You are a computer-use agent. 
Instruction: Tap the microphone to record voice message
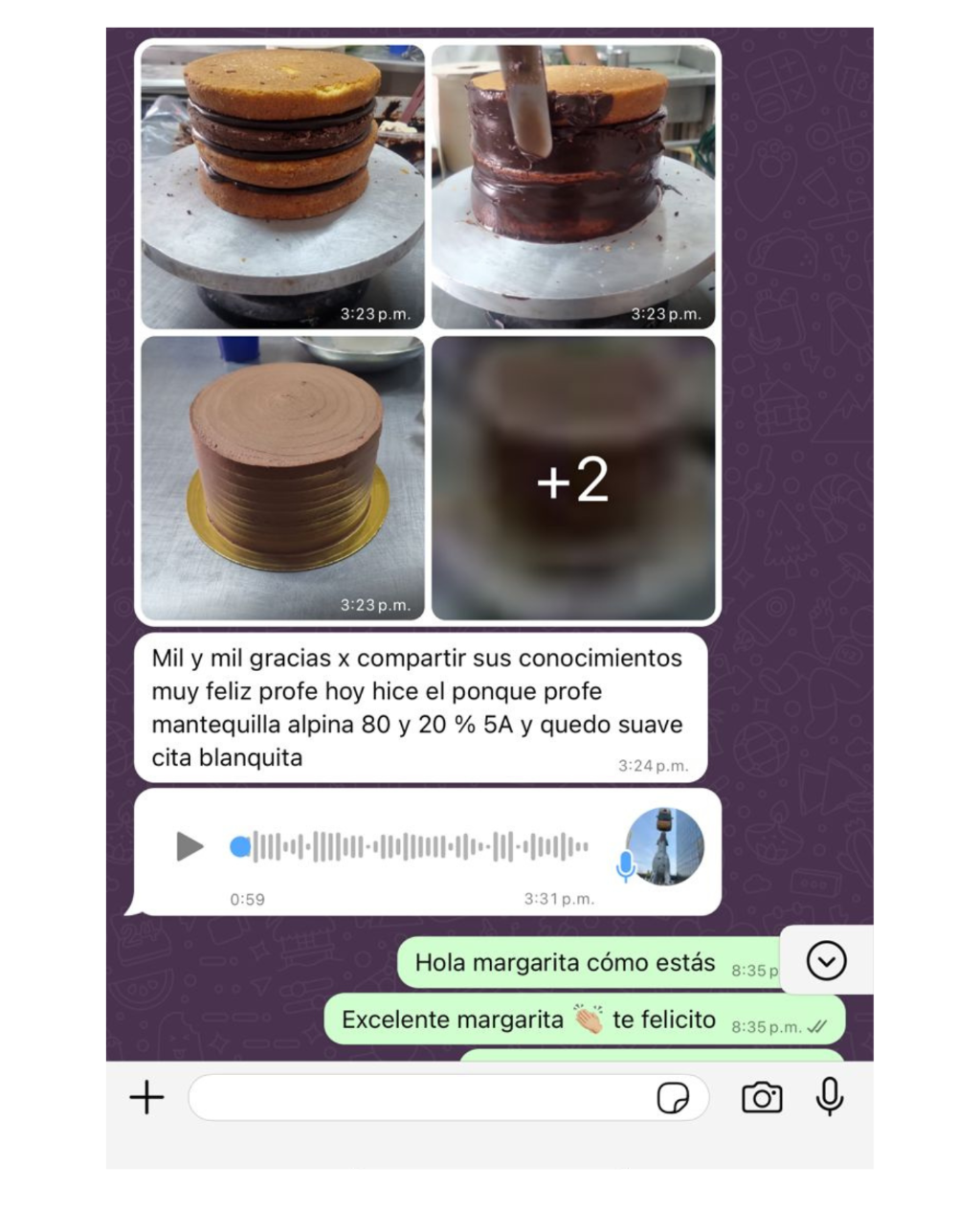pos(830,1097)
